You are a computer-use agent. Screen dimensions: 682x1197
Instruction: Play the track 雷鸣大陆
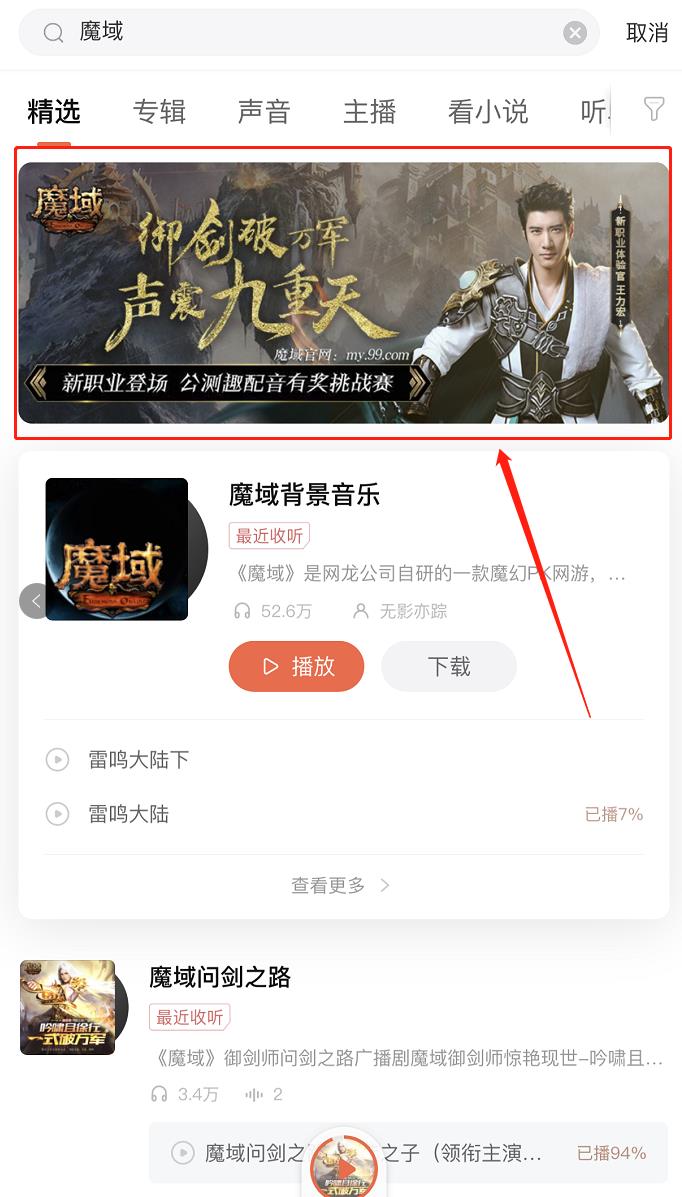point(128,814)
